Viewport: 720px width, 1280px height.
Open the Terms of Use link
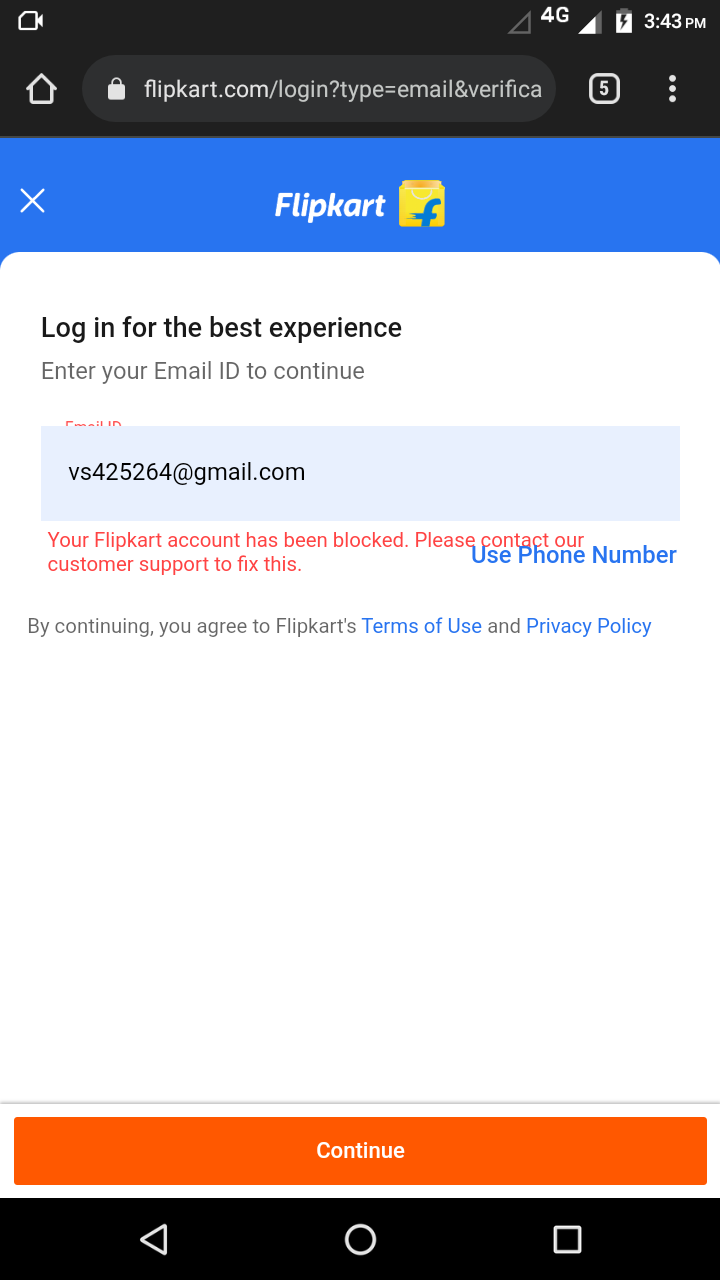pos(421,626)
